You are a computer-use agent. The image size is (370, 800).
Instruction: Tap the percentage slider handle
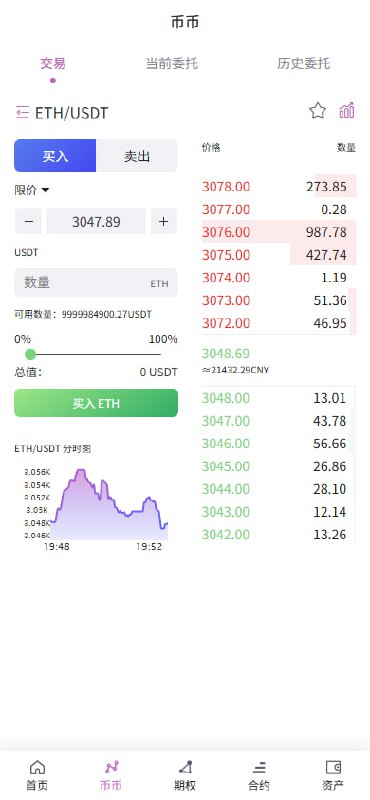tap(31, 354)
